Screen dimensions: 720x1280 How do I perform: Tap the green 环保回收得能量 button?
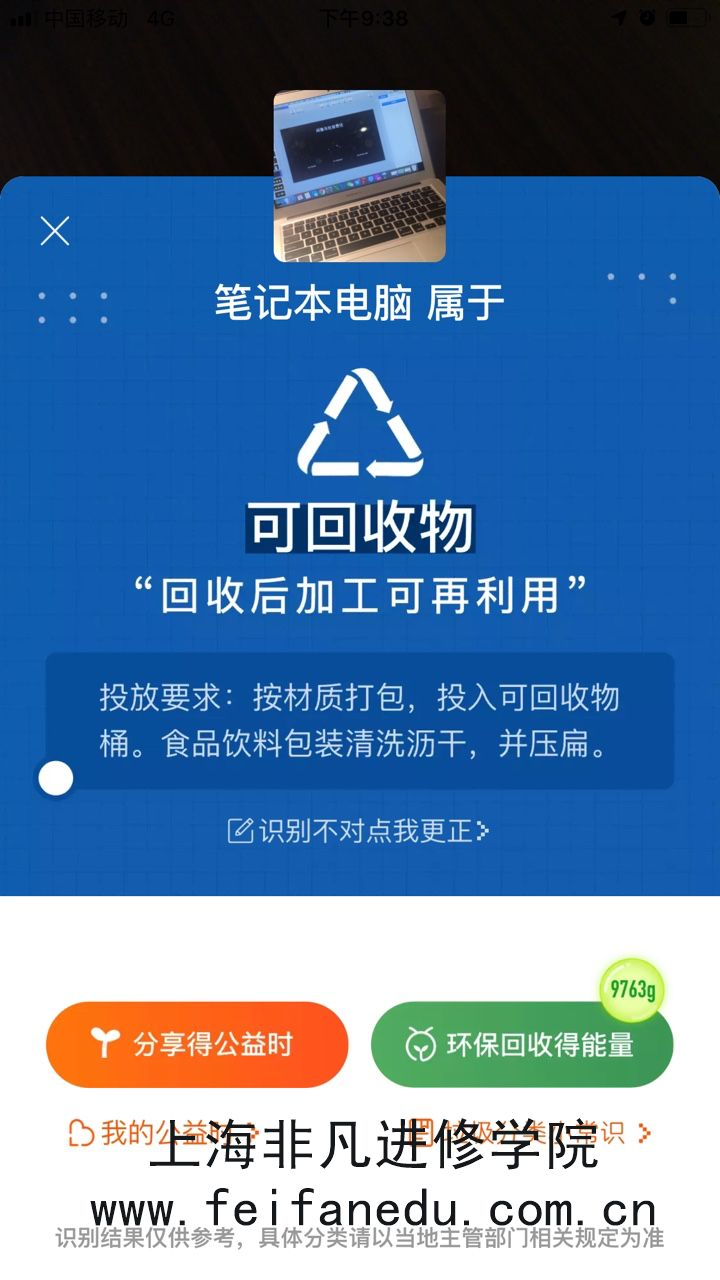521,1045
